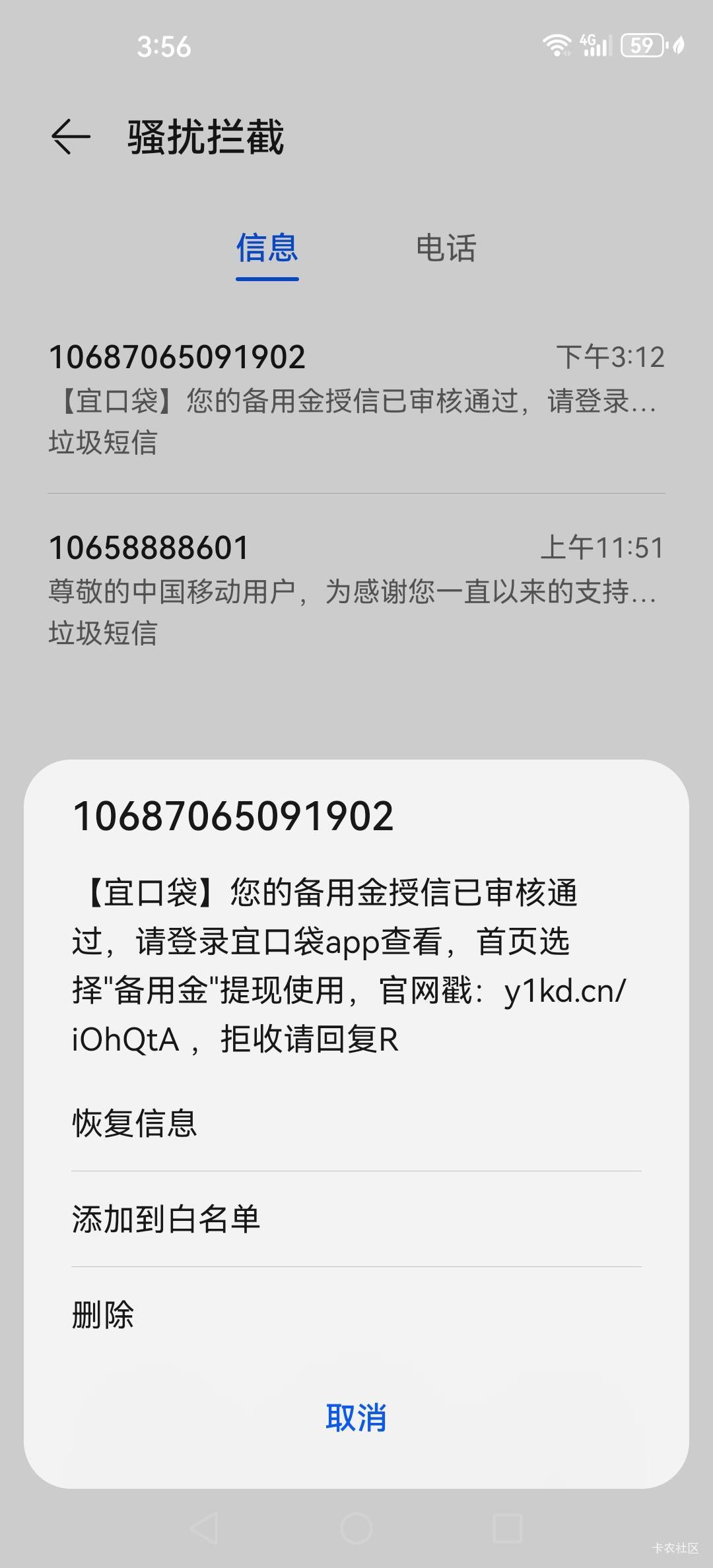Viewport: 713px width, 1568px height.
Task: Select the 信息 tab
Action: tap(267, 248)
